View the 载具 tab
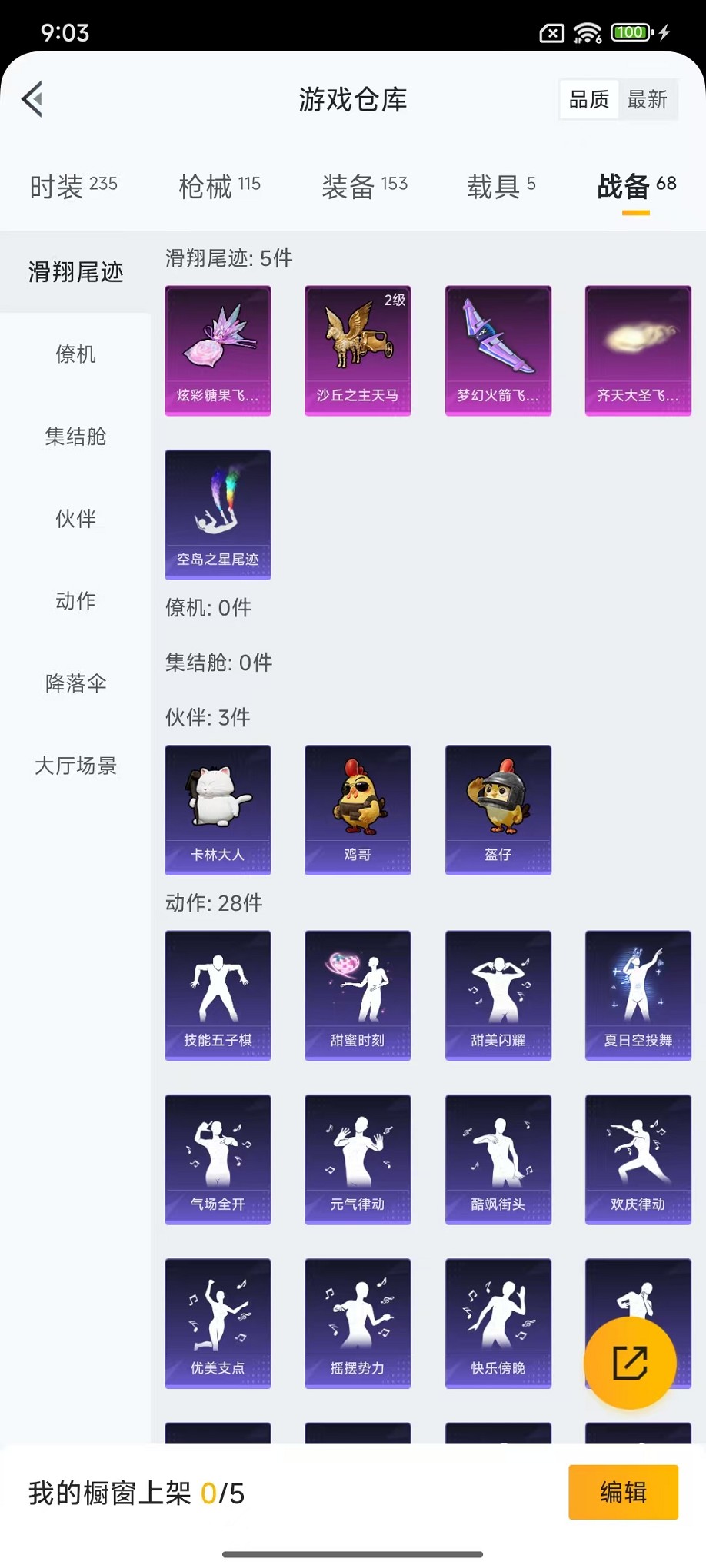706x1568 pixels. pyautogui.click(x=501, y=186)
